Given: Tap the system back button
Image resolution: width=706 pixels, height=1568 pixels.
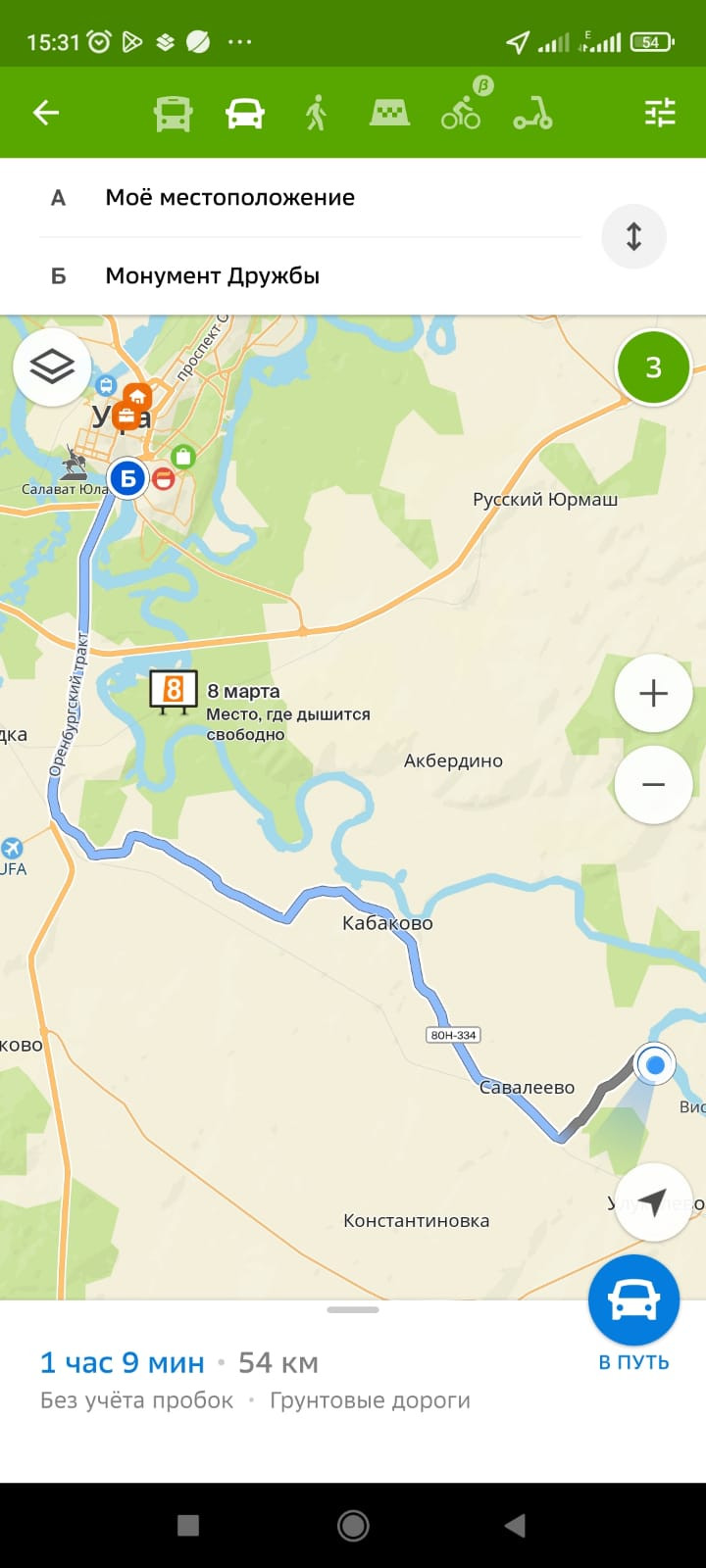Looking at the screenshot, I should [515, 1525].
